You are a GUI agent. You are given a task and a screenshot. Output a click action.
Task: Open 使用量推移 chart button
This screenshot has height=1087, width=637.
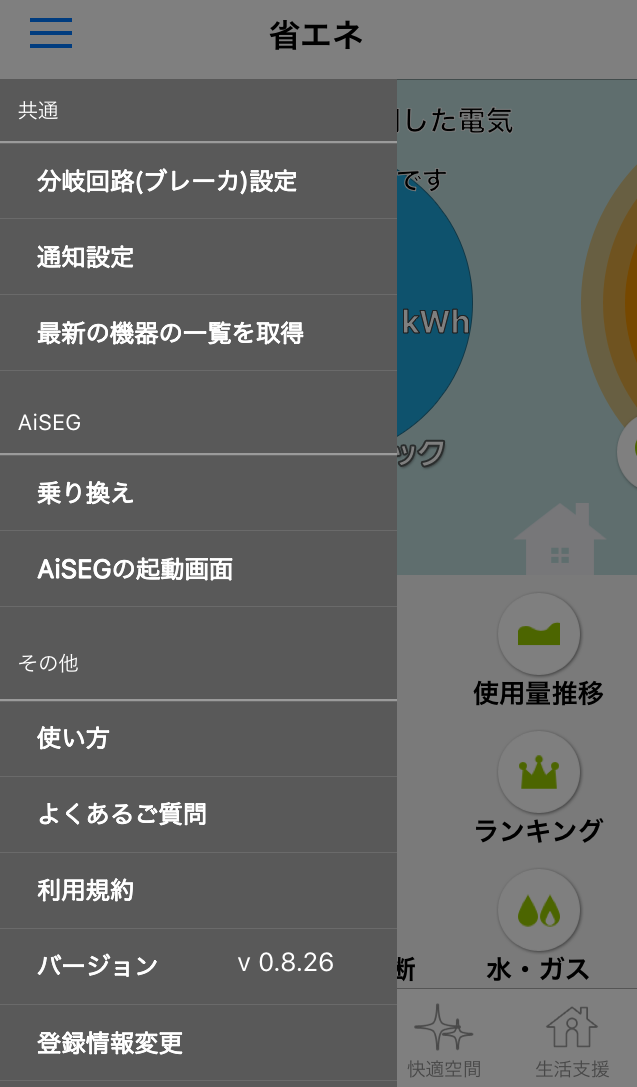[x=539, y=636]
